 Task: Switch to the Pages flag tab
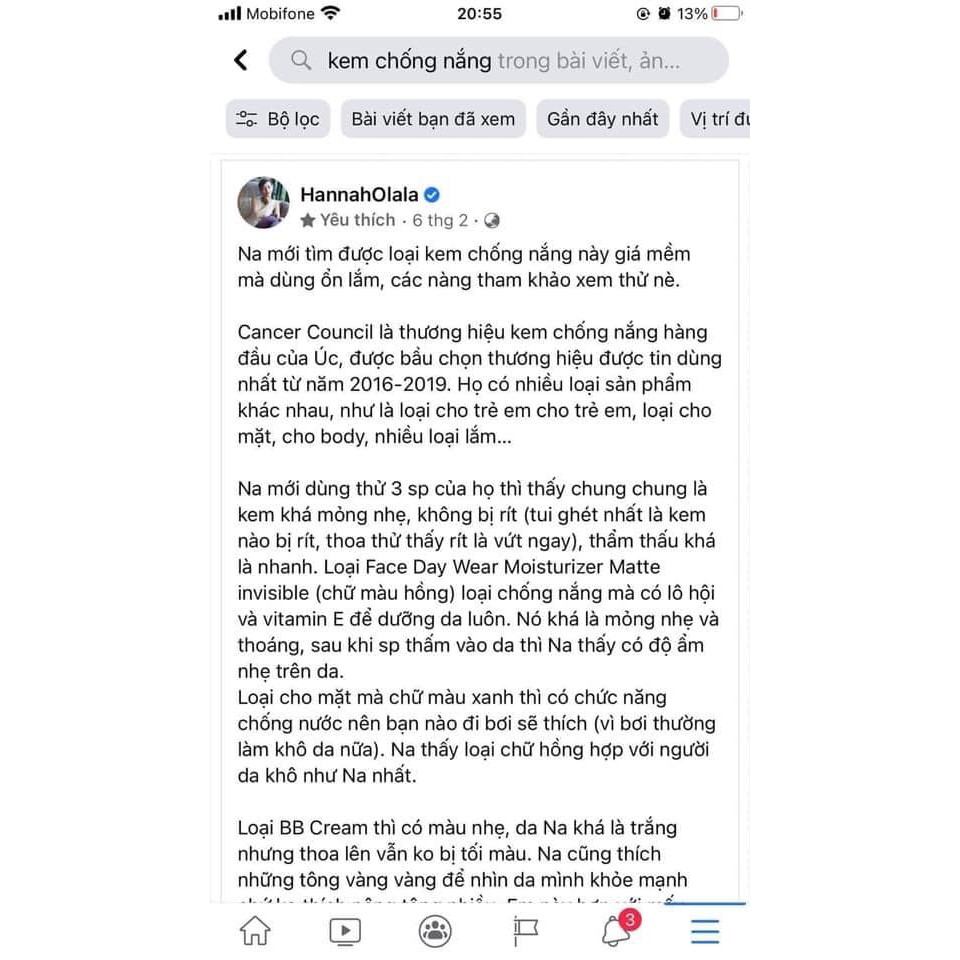[x=525, y=931]
